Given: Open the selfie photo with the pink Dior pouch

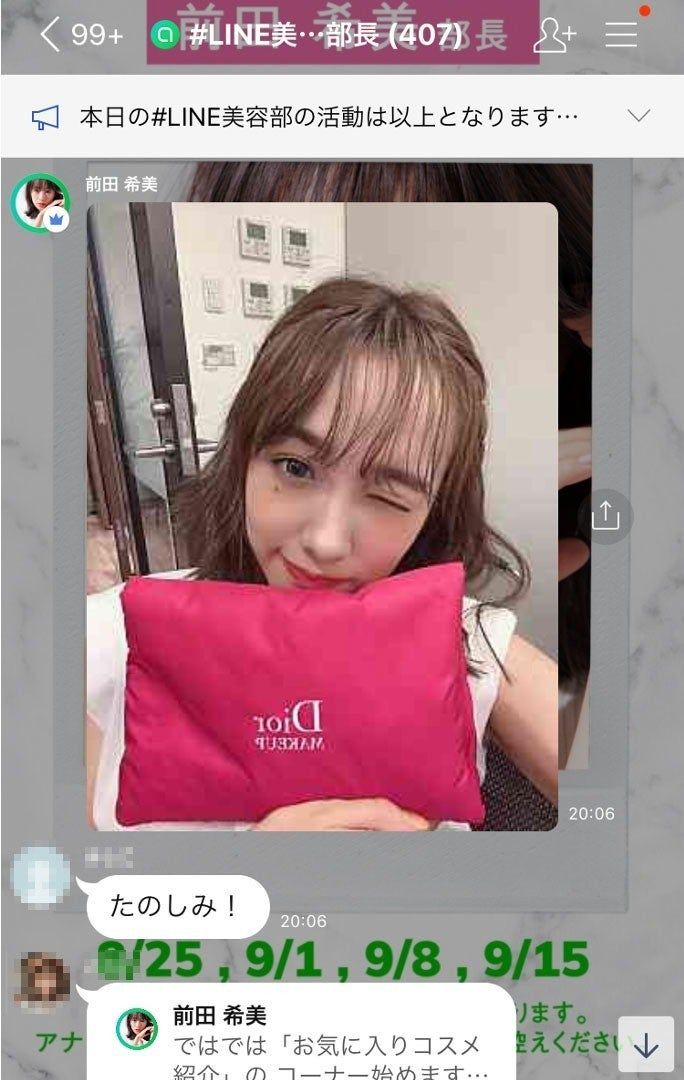Looking at the screenshot, I should 322,516.
